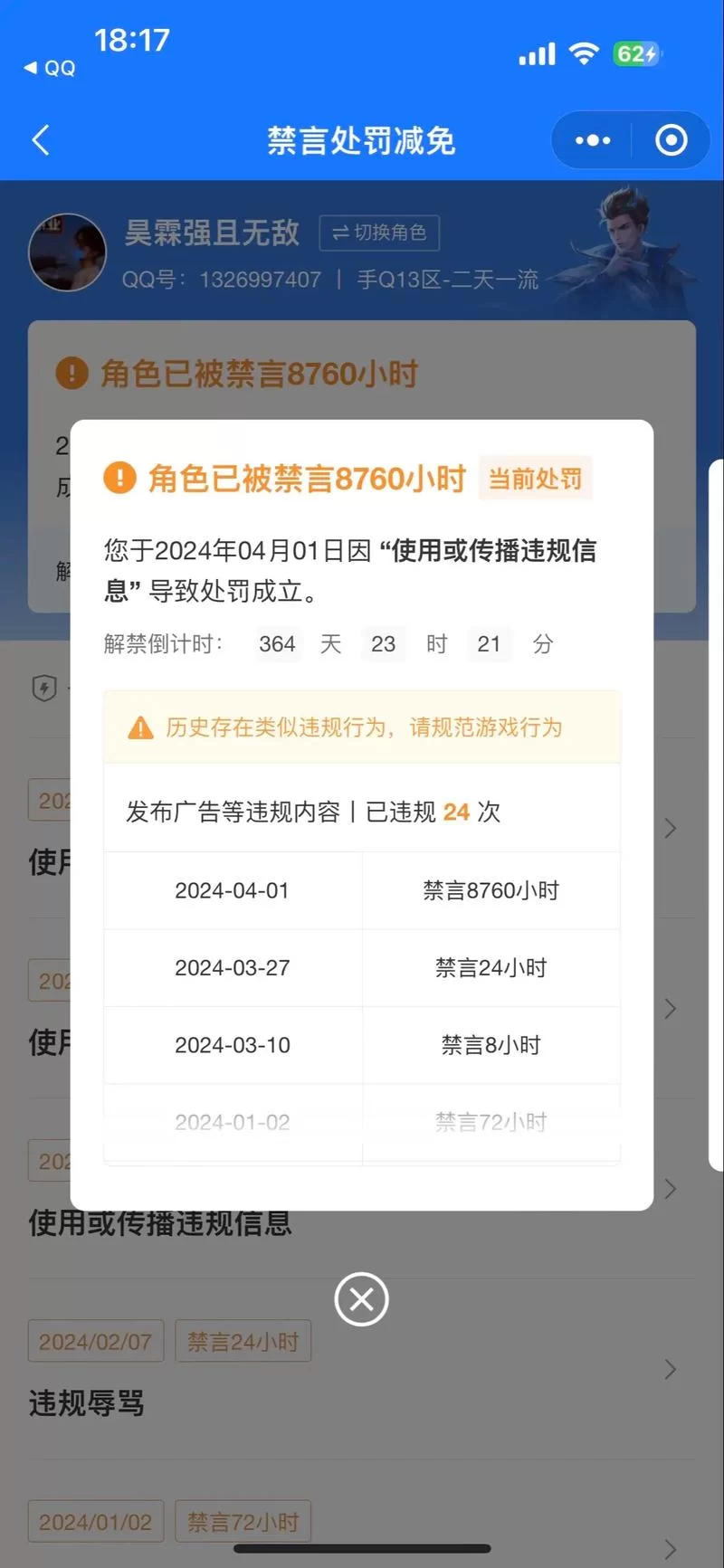Expand the chevron next to the 2024-04-01 record
This screenshot has height=1568, width=724.
670,828
